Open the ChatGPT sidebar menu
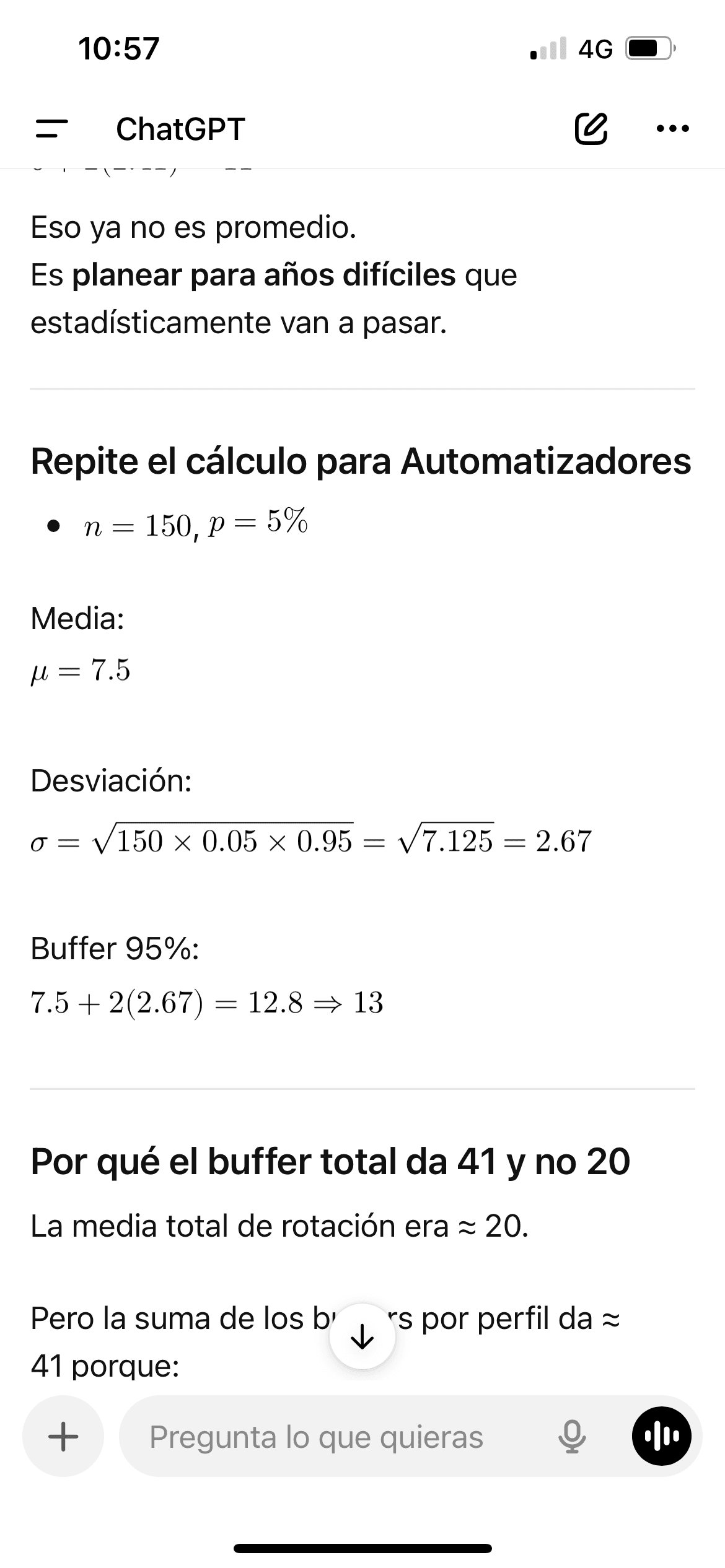The width and height of the screenshot is (725, 1568). [x=51, y=129]
